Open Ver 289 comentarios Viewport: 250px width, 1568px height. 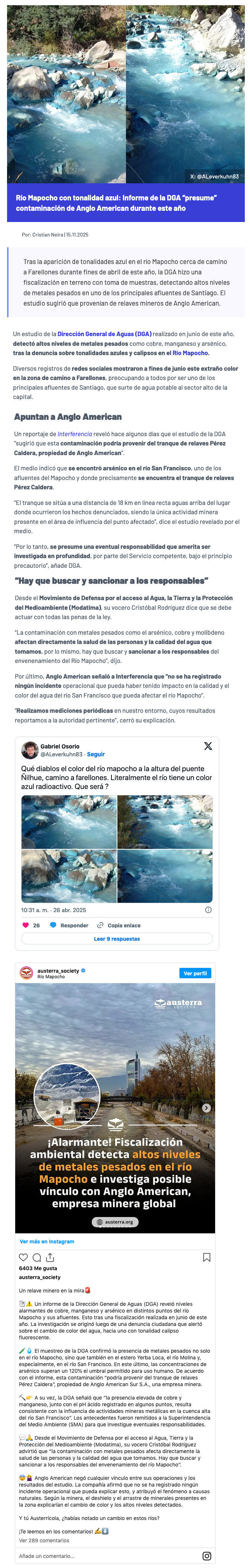pos(44,1540)
